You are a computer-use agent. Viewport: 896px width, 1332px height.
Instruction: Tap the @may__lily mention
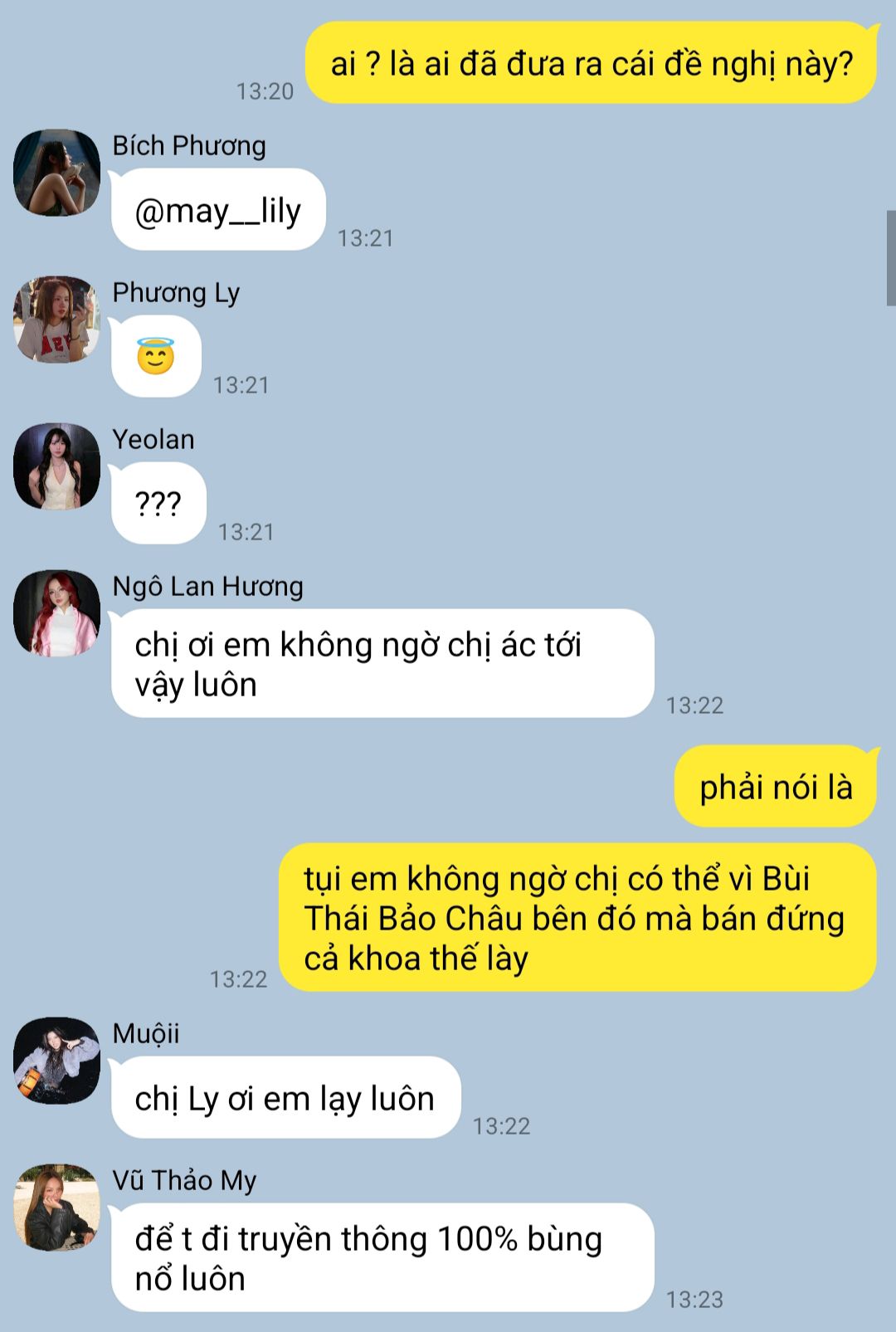pyautogui.click(x=217, y=211)
